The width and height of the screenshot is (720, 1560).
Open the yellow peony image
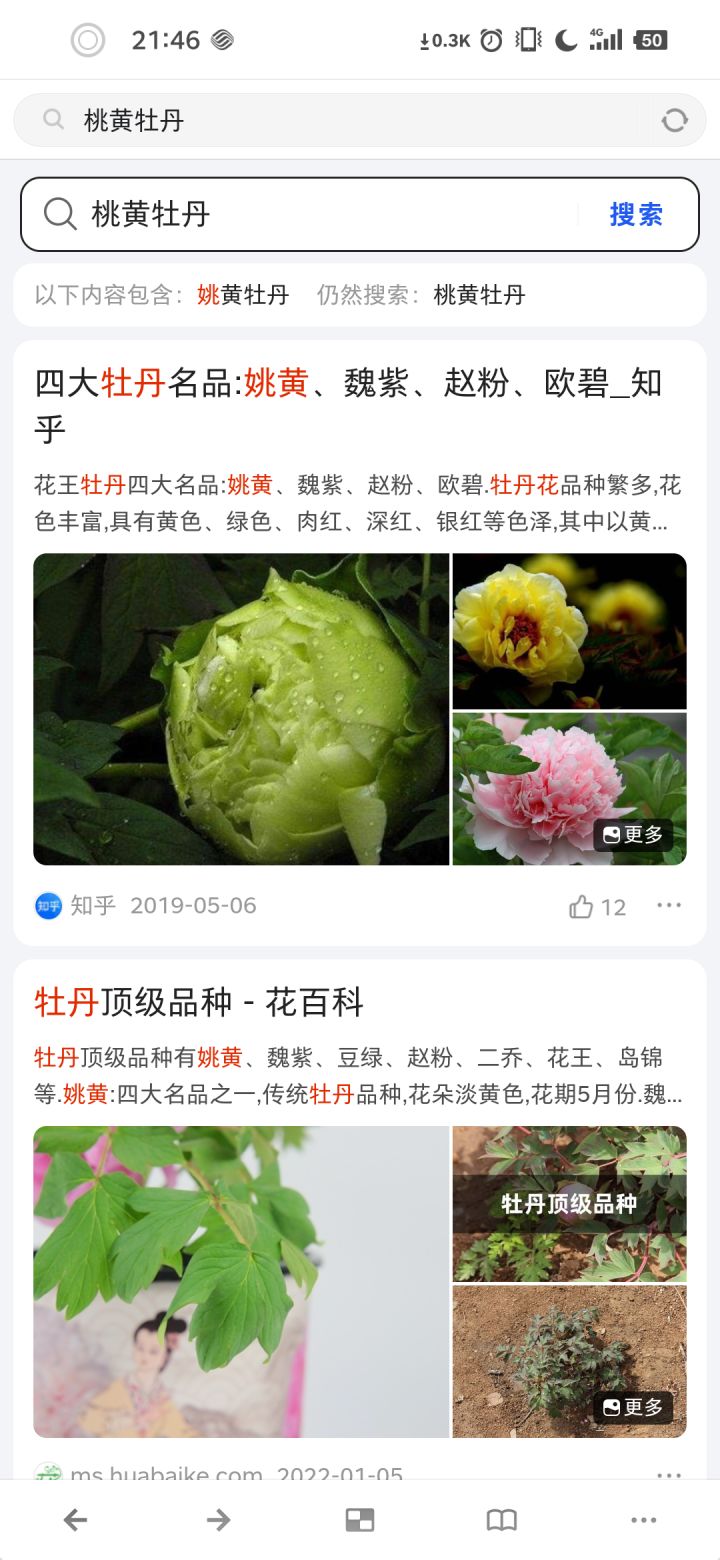(570, 631)
